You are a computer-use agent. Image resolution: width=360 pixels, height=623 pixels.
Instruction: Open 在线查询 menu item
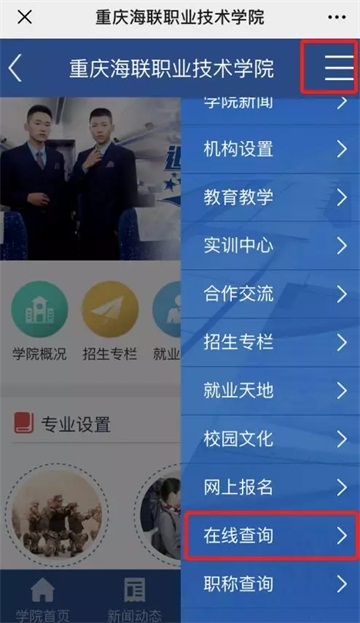pyautogui.click(x=270, y=536)
